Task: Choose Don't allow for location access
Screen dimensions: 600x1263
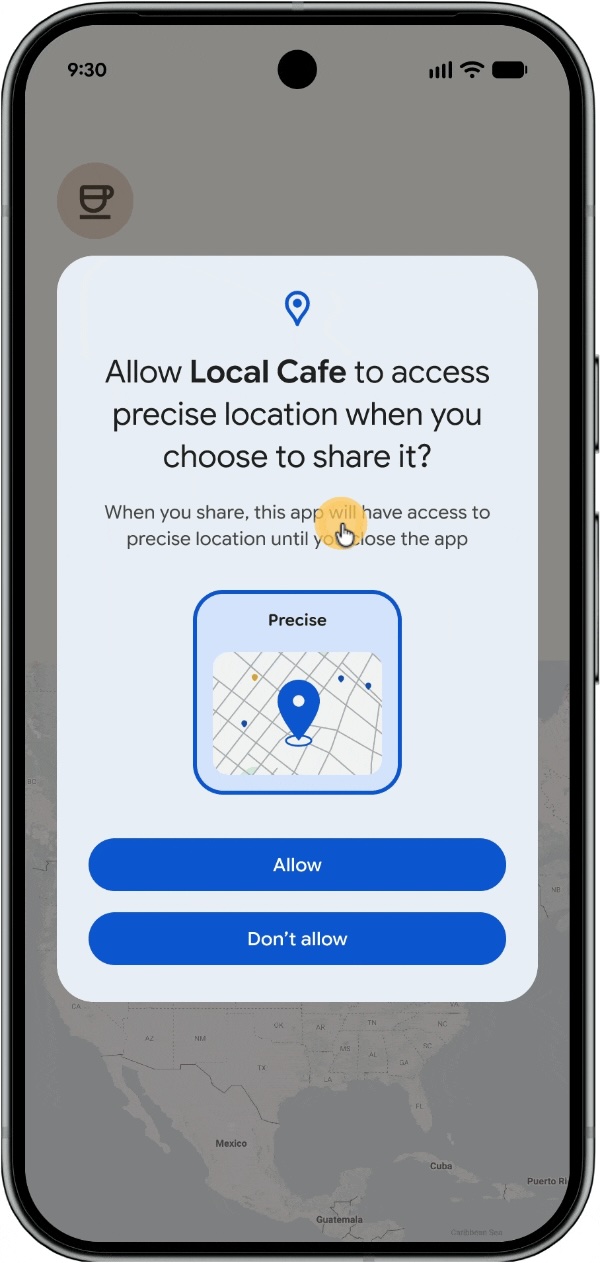Action: (297, 939)
